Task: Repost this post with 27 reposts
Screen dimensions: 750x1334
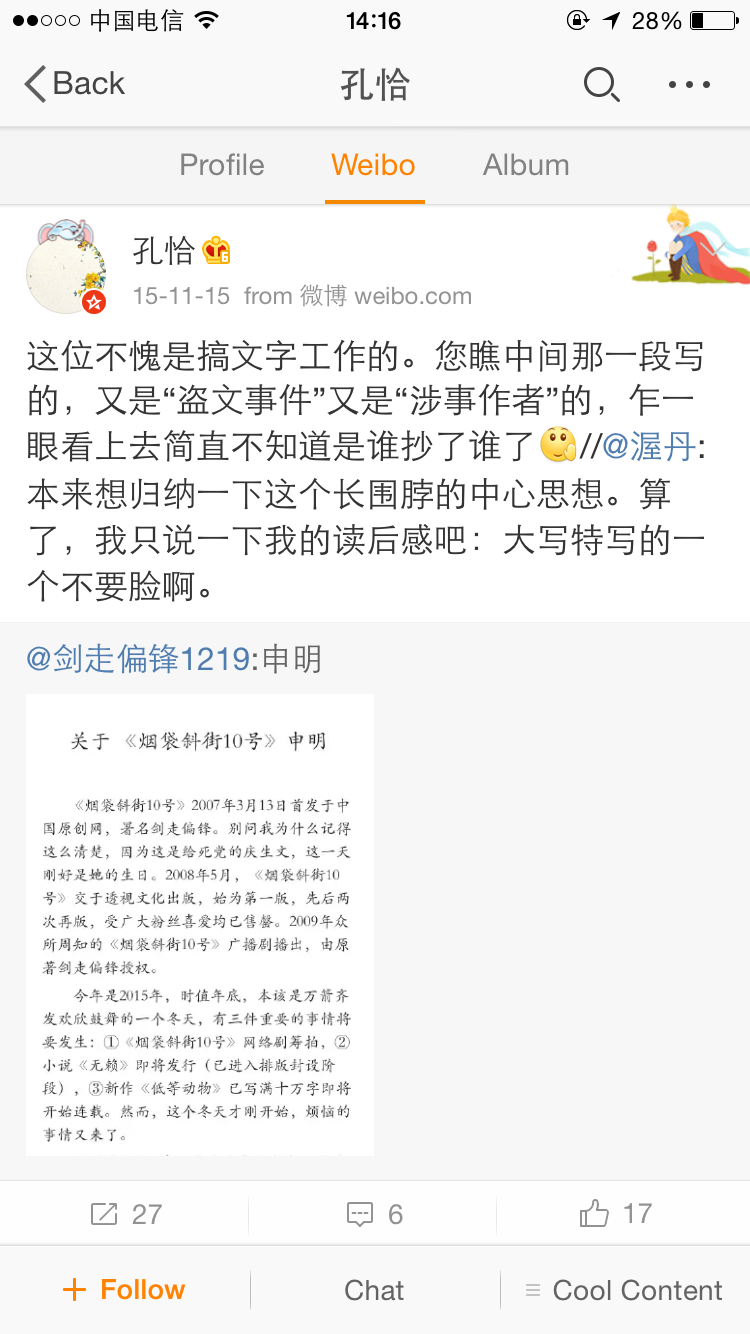Action: click(x=126, y=1214)
